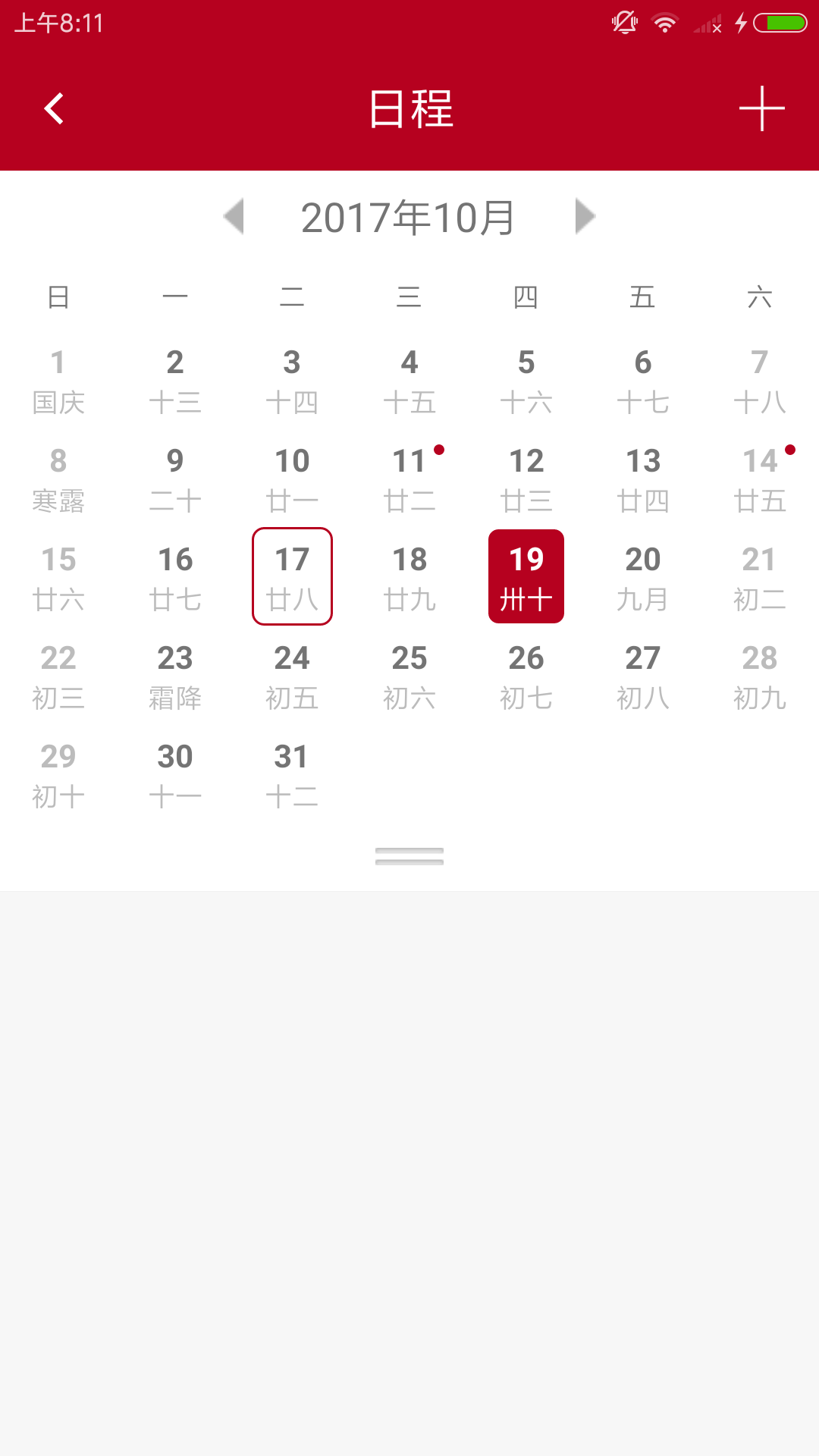Tap the month header 2017年10月
Viewport: 819px width, 1456px height.
point(408,216)
